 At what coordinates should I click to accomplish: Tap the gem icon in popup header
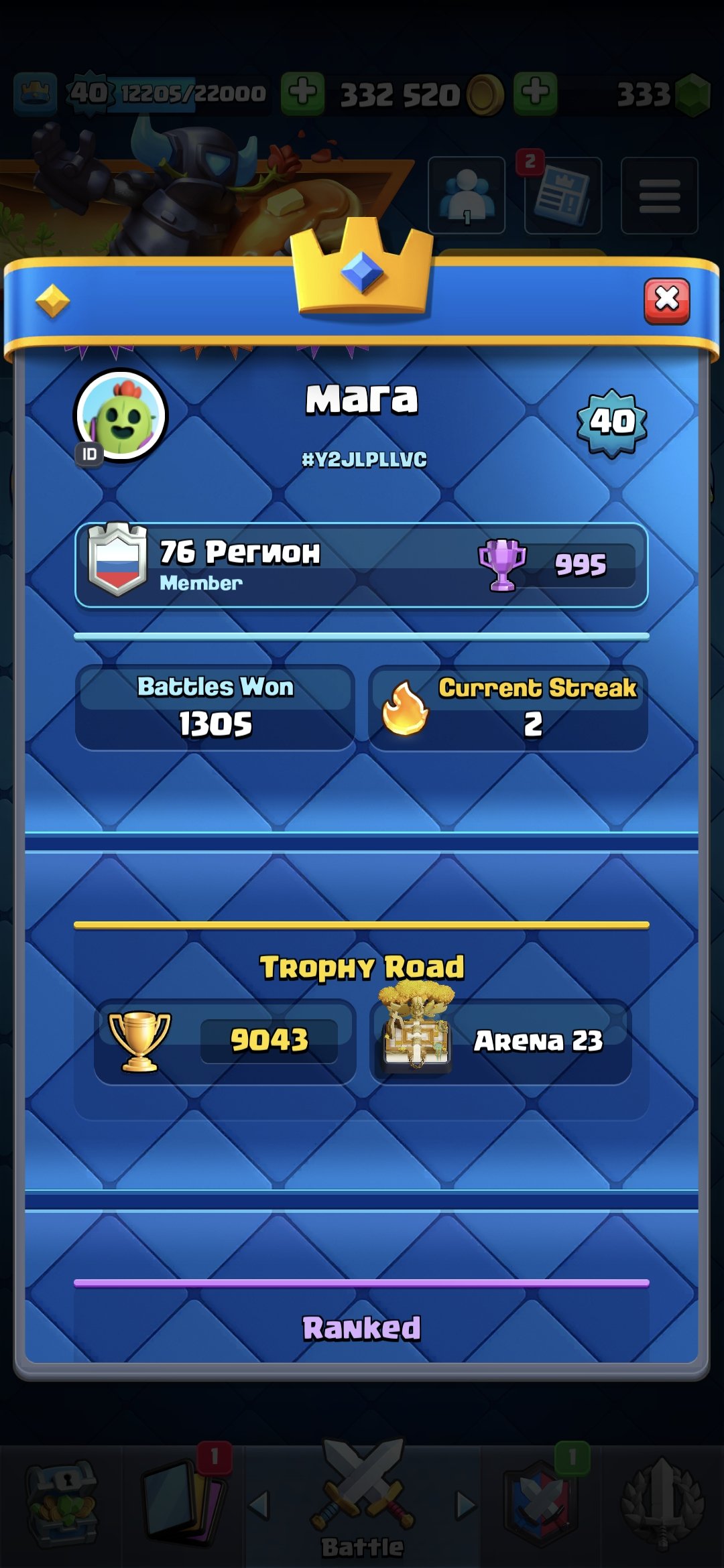pos(53,300)
